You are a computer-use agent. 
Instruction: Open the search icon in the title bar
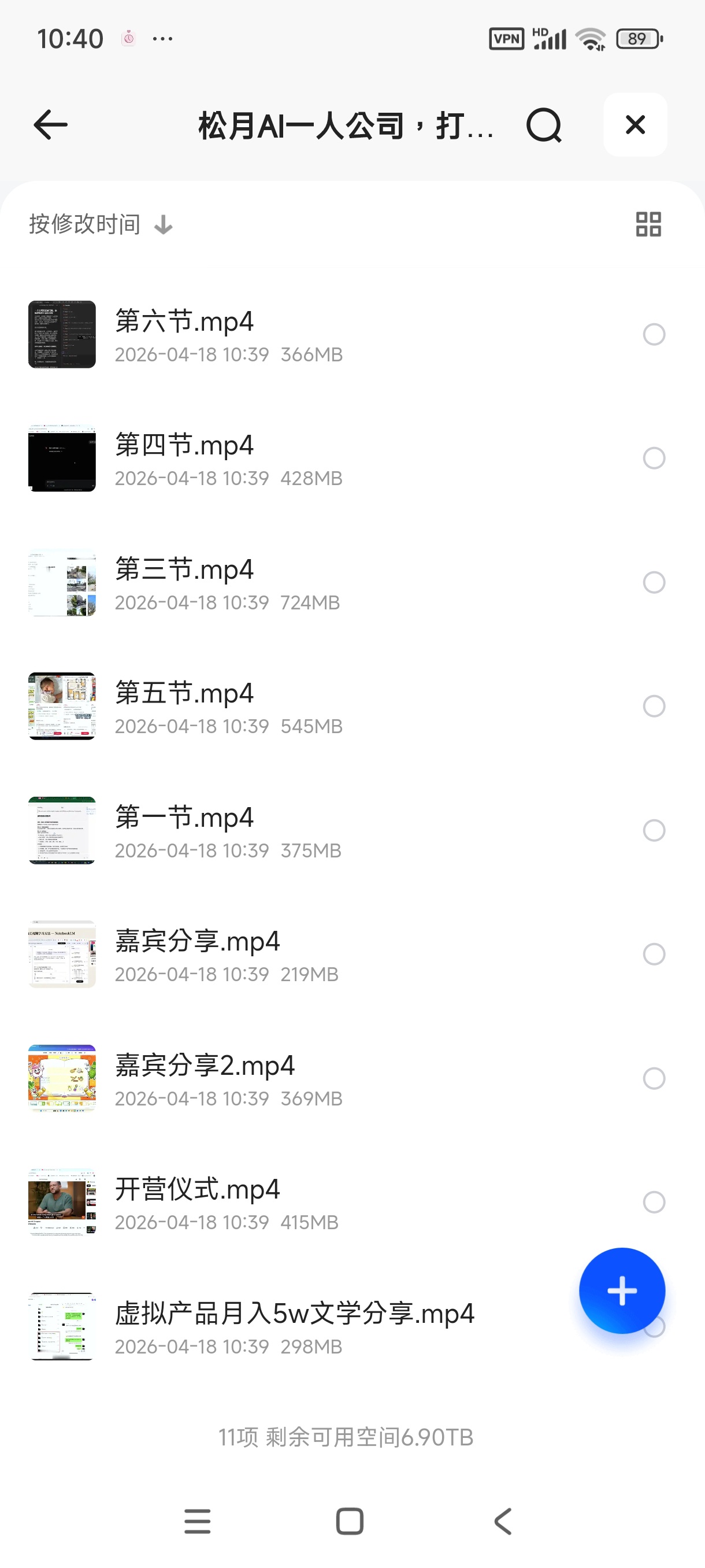[544, 125]
